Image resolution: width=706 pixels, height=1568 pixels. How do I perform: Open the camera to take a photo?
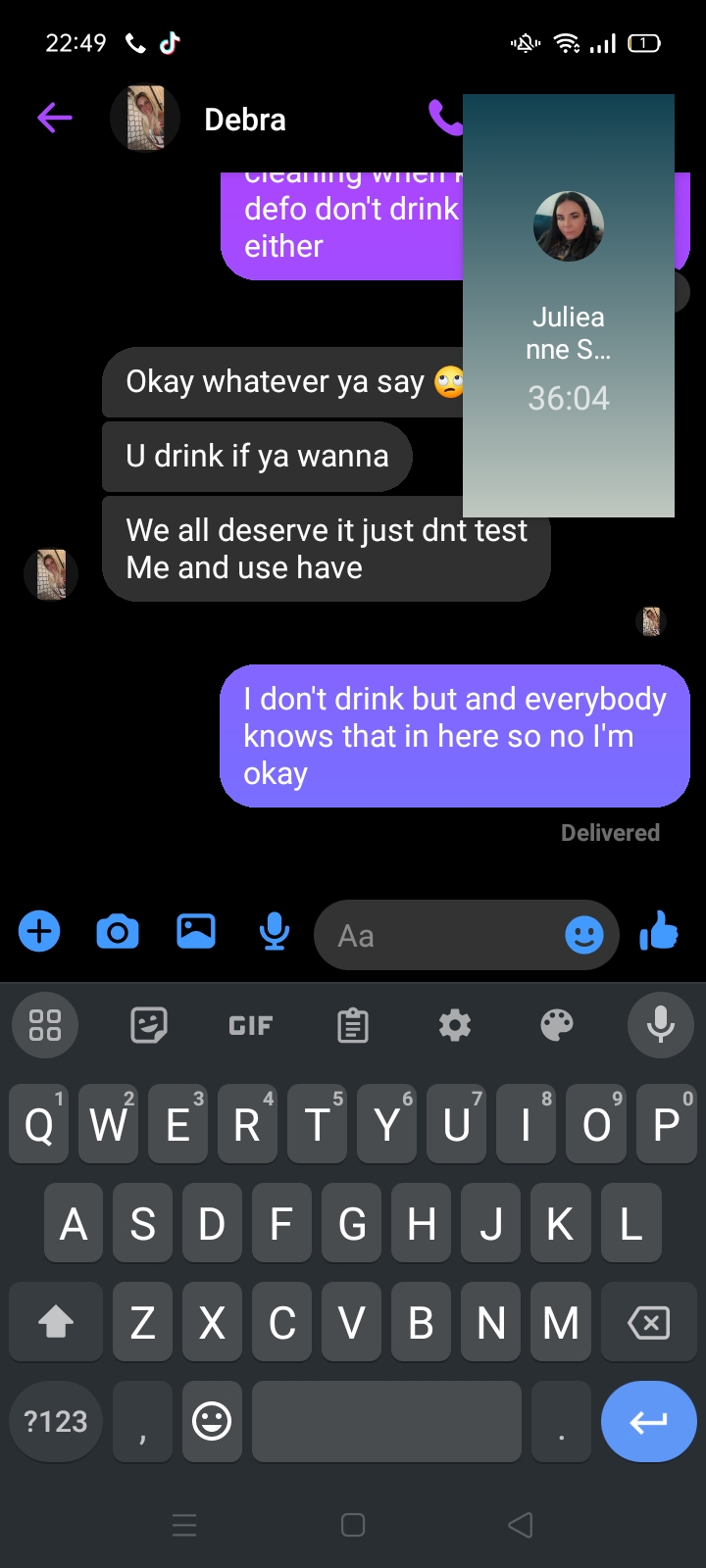tap(118, 931)
